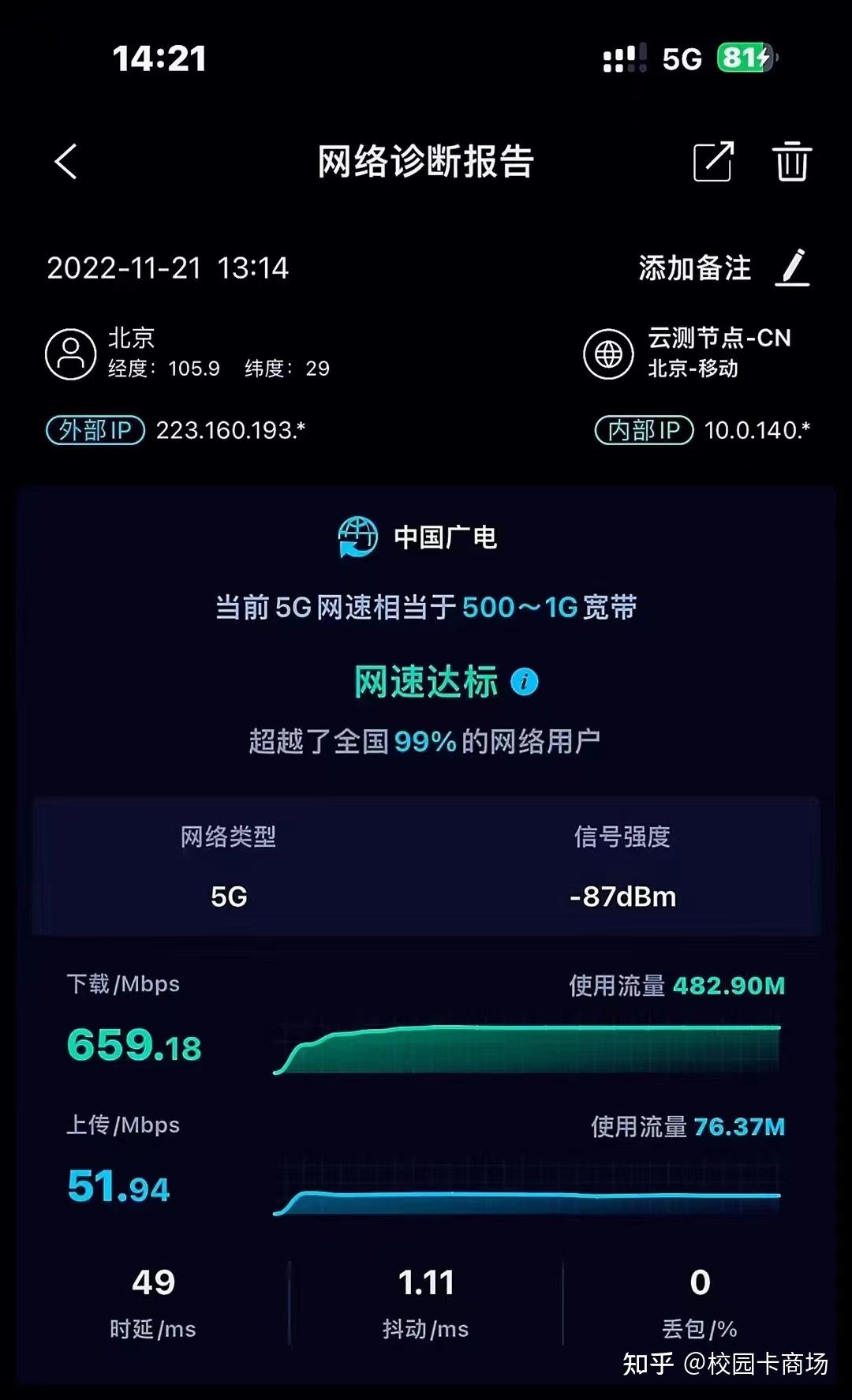Screen dimensions: 852x1400
Task: Toggle the 外部IP badge
Action: 95,432
